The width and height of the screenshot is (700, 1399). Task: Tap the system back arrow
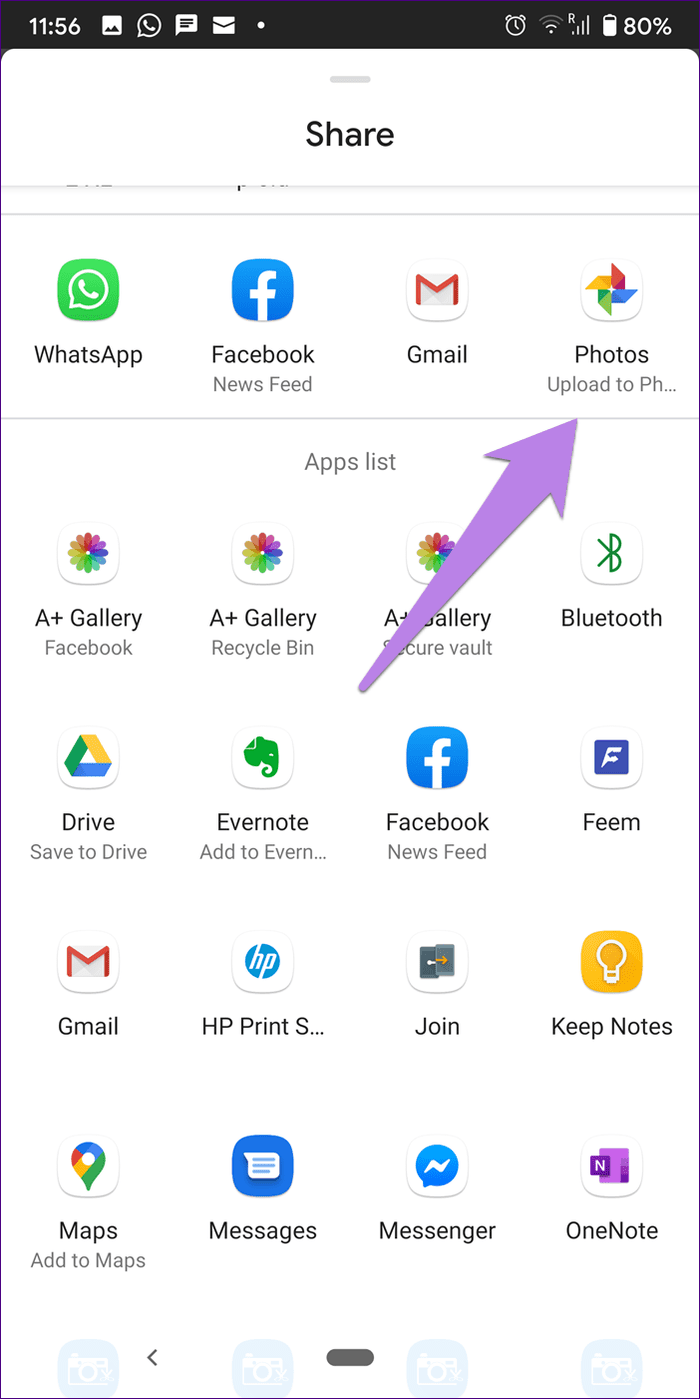(x=152, y=1357)
